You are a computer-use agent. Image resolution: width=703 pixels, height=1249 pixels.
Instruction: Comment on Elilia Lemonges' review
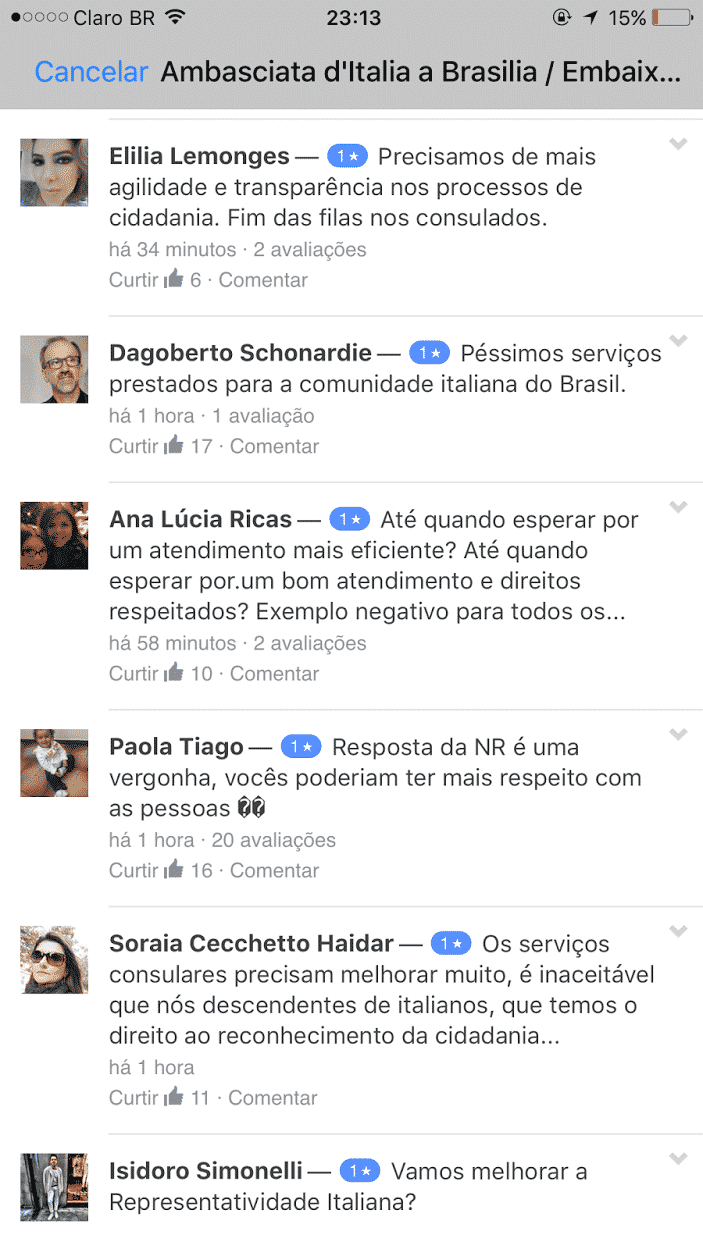point(263,280)
